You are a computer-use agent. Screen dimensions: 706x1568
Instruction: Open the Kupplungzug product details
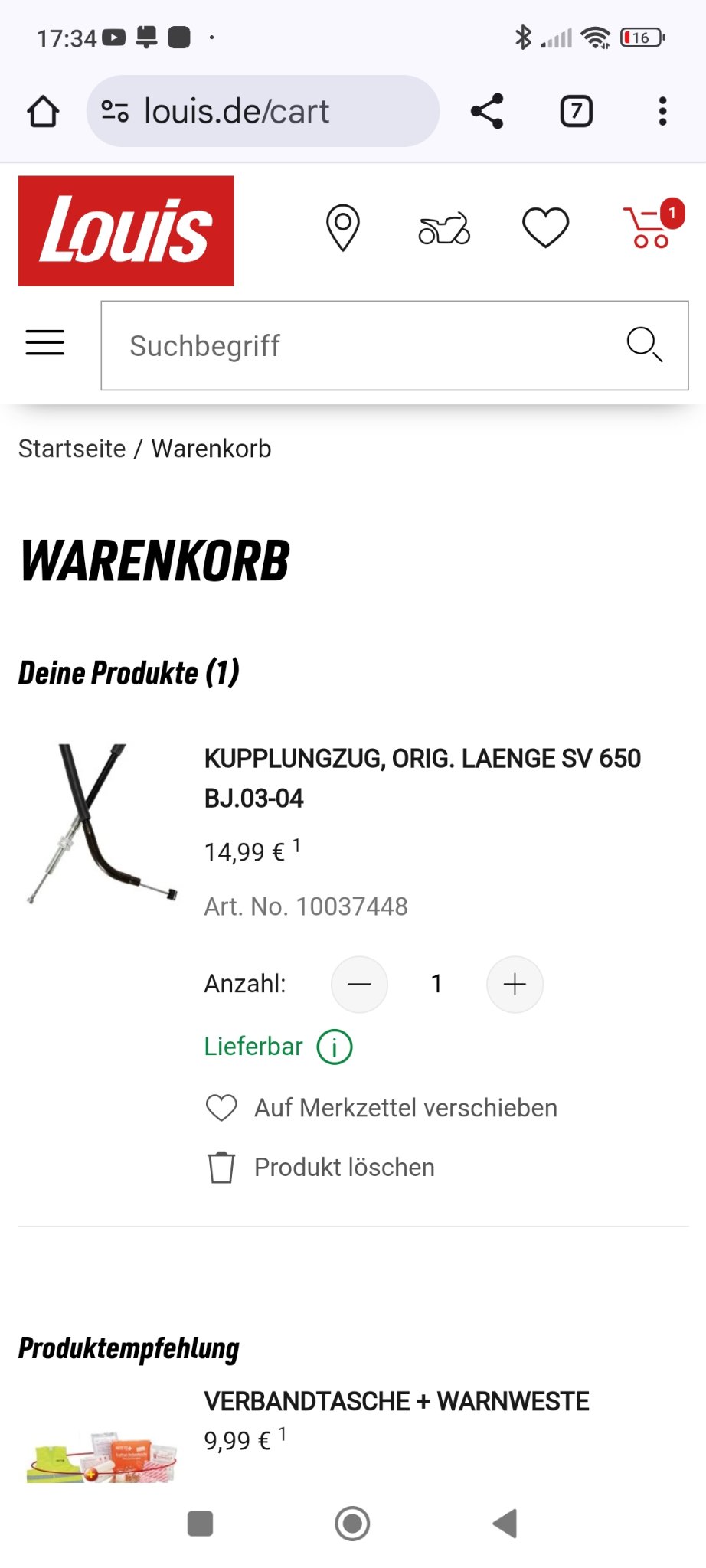pyautogui.click(x=422, y=778)
